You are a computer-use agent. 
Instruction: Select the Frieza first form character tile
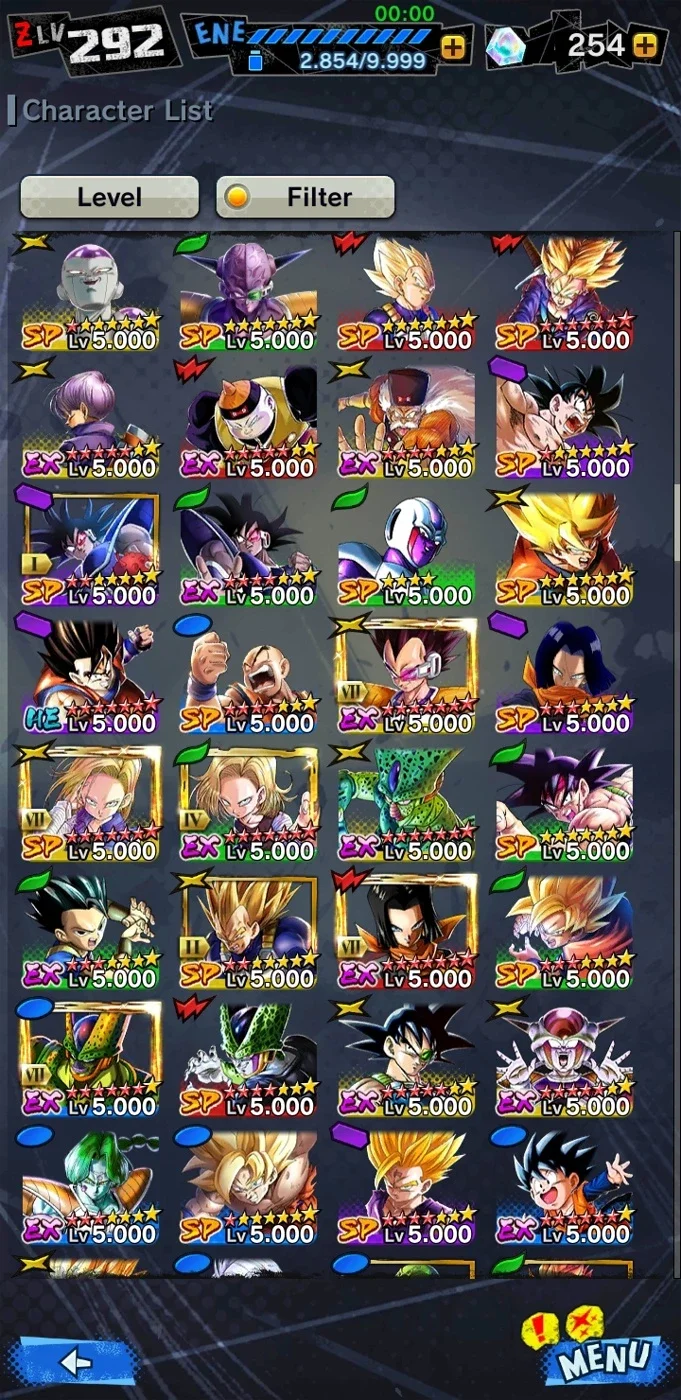coord(565,1061)
